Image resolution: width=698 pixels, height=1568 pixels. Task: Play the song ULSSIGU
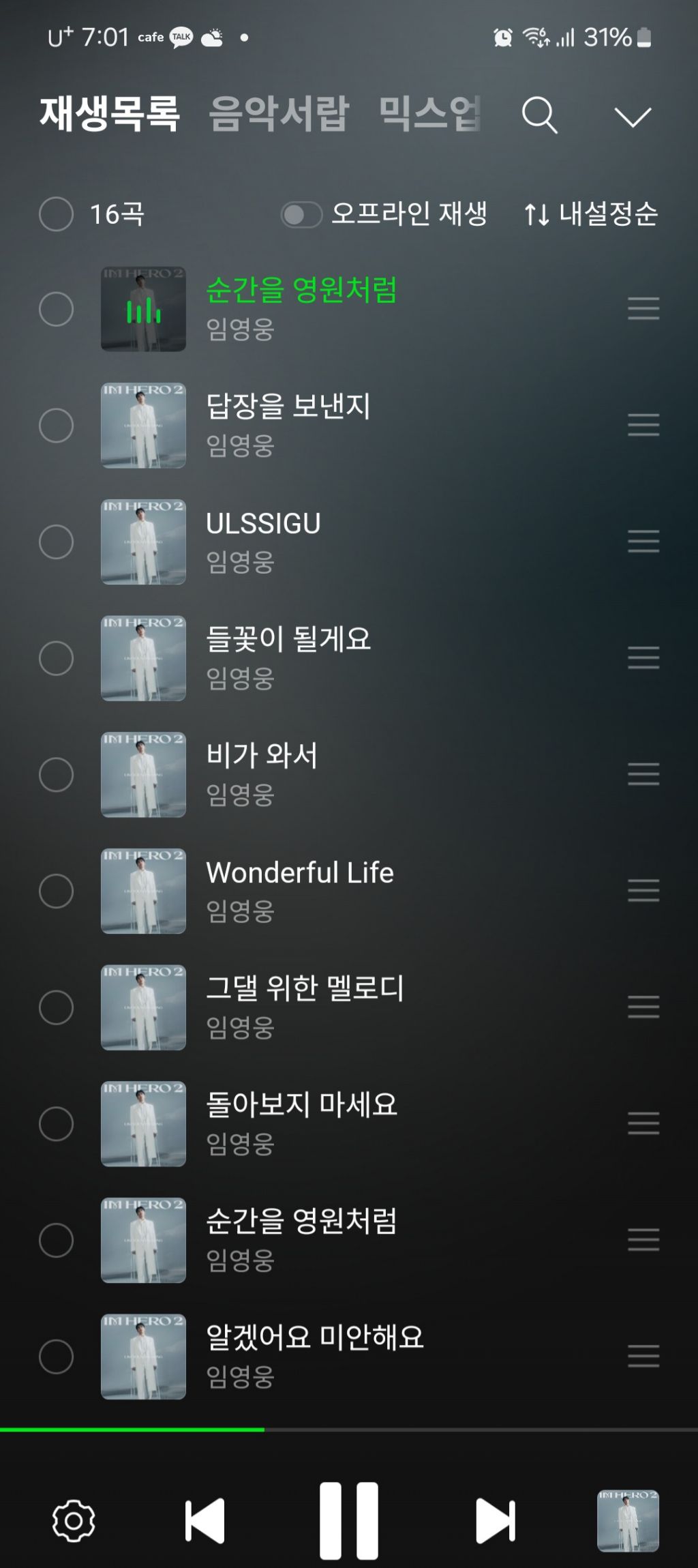point(263,524)
